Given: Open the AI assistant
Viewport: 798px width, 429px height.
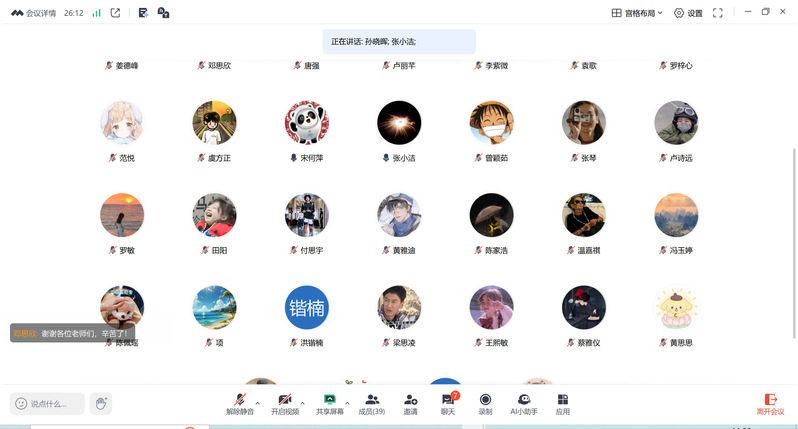Looking at the screenshot, I should (x=524, y=403).
